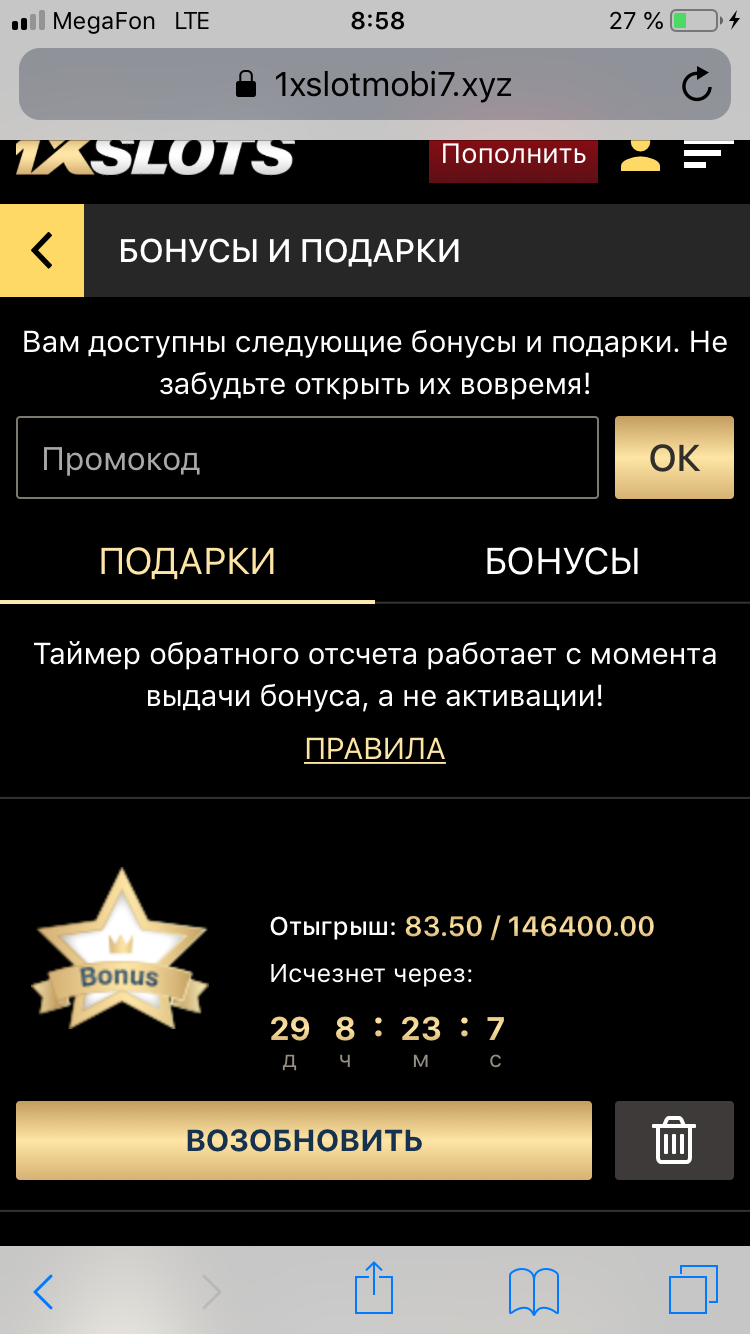Switch to the БОНУСЫ tab

click(x=562, y=562)
